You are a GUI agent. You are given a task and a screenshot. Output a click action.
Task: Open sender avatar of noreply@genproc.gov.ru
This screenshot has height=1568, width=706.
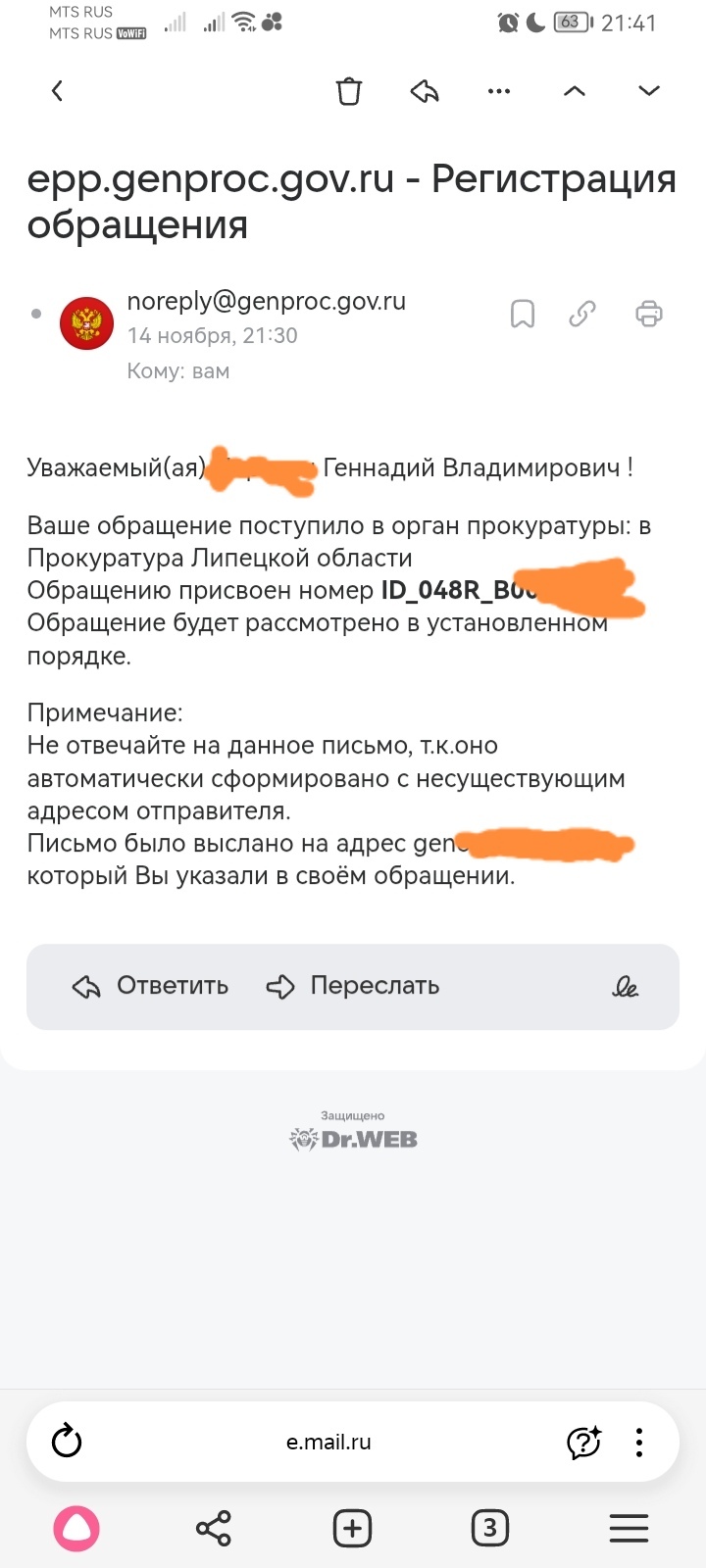tap(86, 323)
